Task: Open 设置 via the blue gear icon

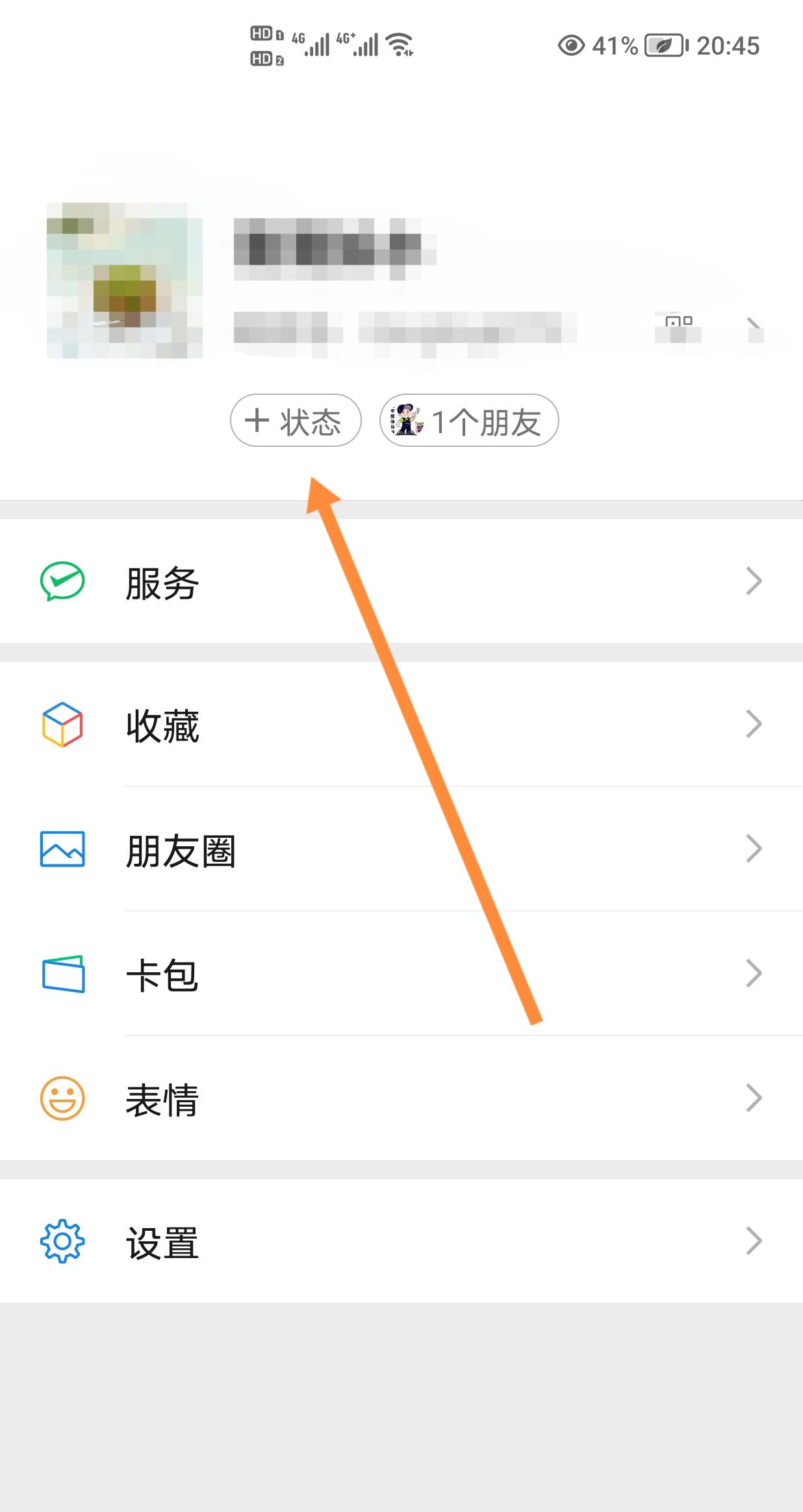Action: pos(63,1241)
